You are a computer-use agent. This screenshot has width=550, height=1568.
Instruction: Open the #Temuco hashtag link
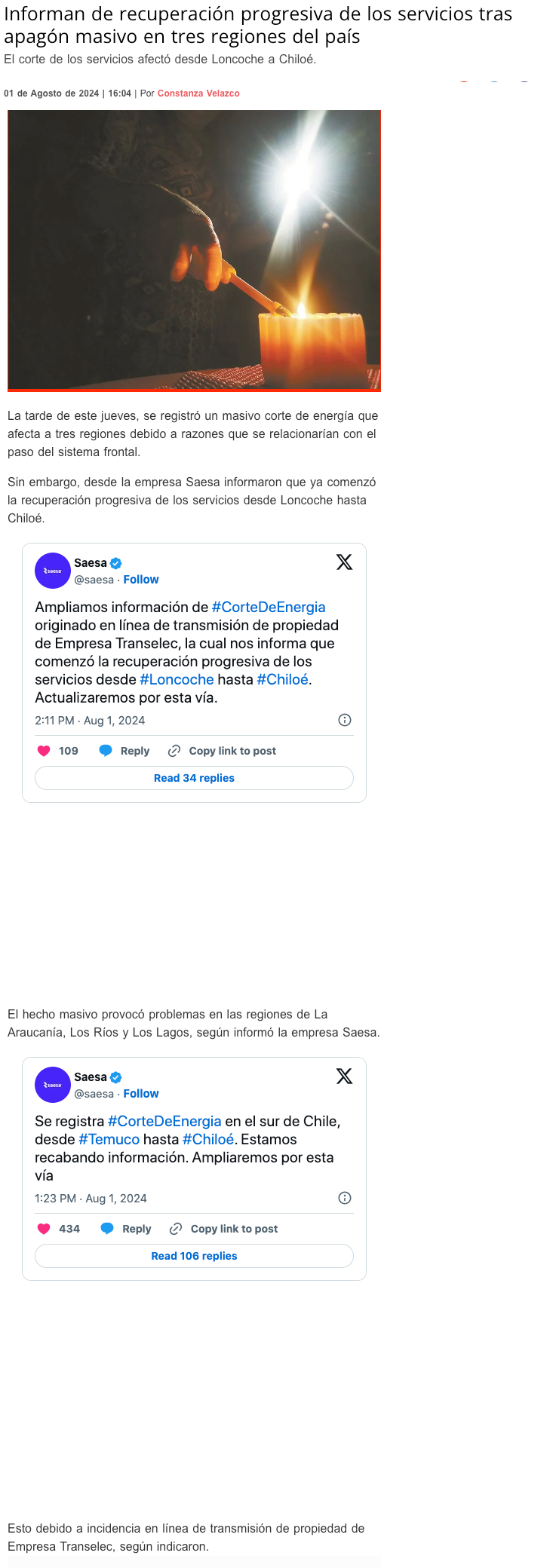(x=109, y=1139)
